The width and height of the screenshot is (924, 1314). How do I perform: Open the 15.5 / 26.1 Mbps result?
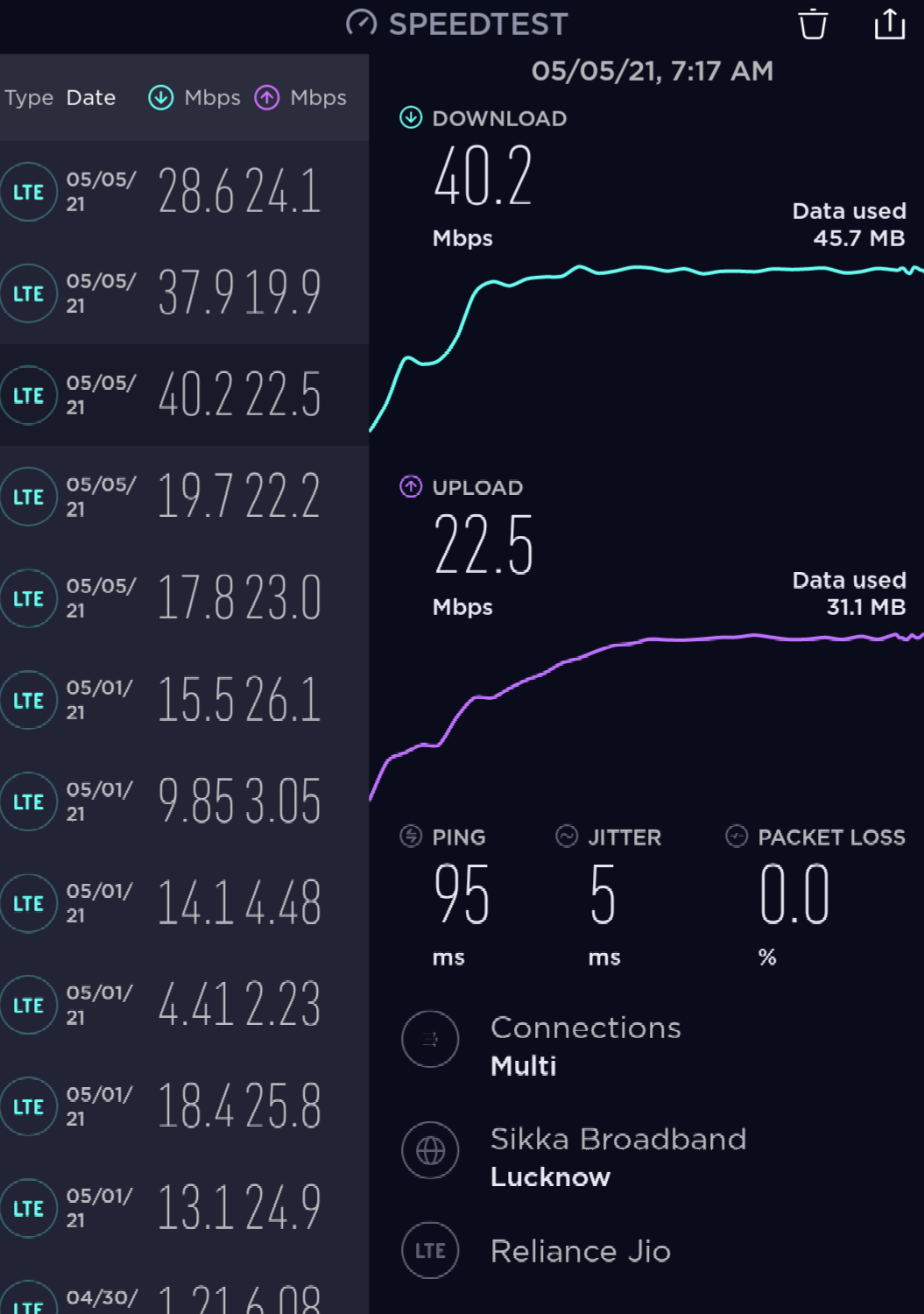click(x=184, y=700)
